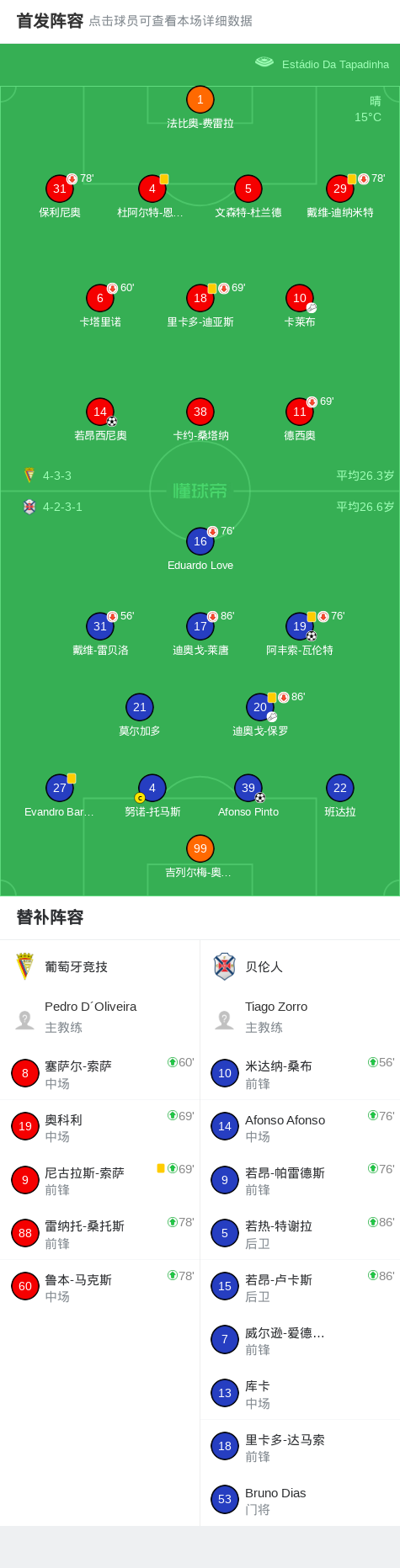Select substitute 9 尼古拉斯-索萨
The width and height of the screenshot is (400, 1568).
tap(100, 1180)
